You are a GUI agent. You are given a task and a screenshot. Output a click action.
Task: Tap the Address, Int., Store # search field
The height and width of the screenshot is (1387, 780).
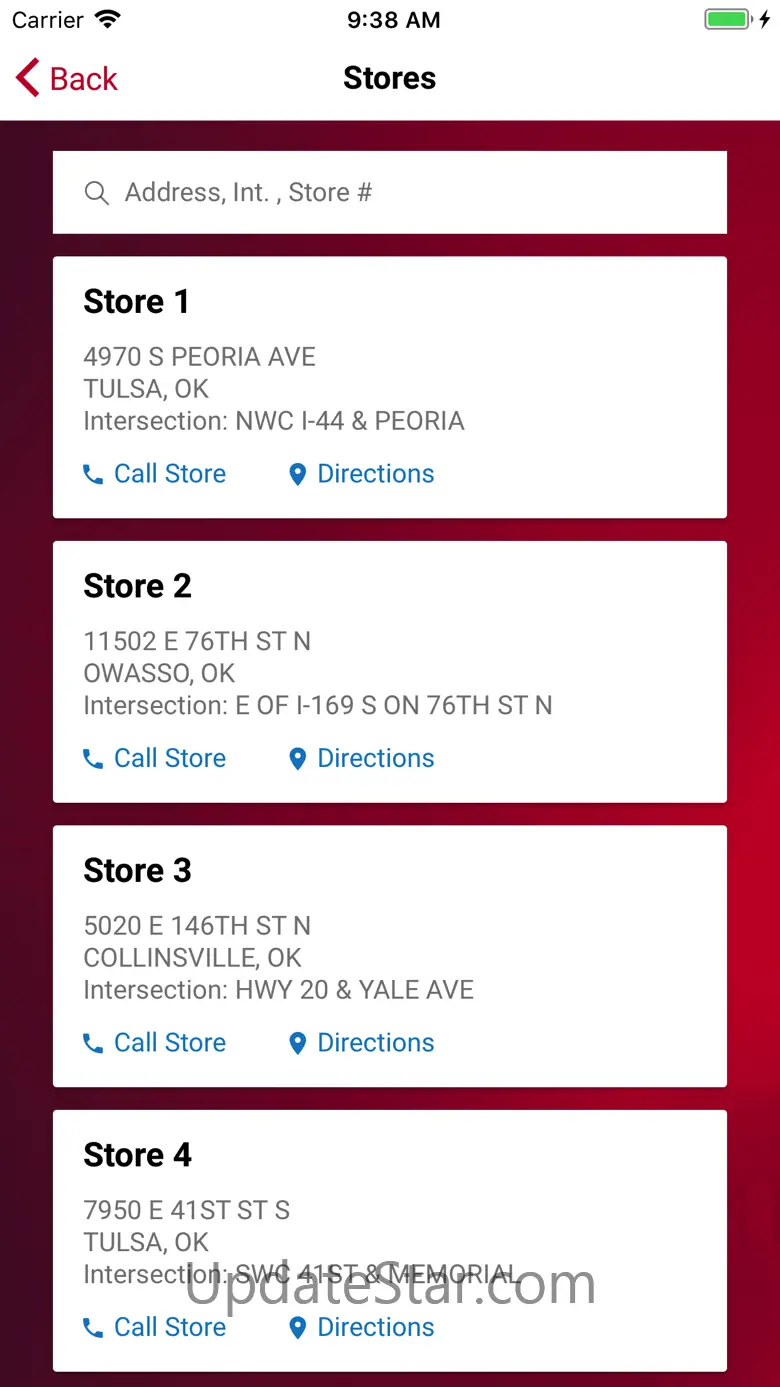[x=390, y=192]
